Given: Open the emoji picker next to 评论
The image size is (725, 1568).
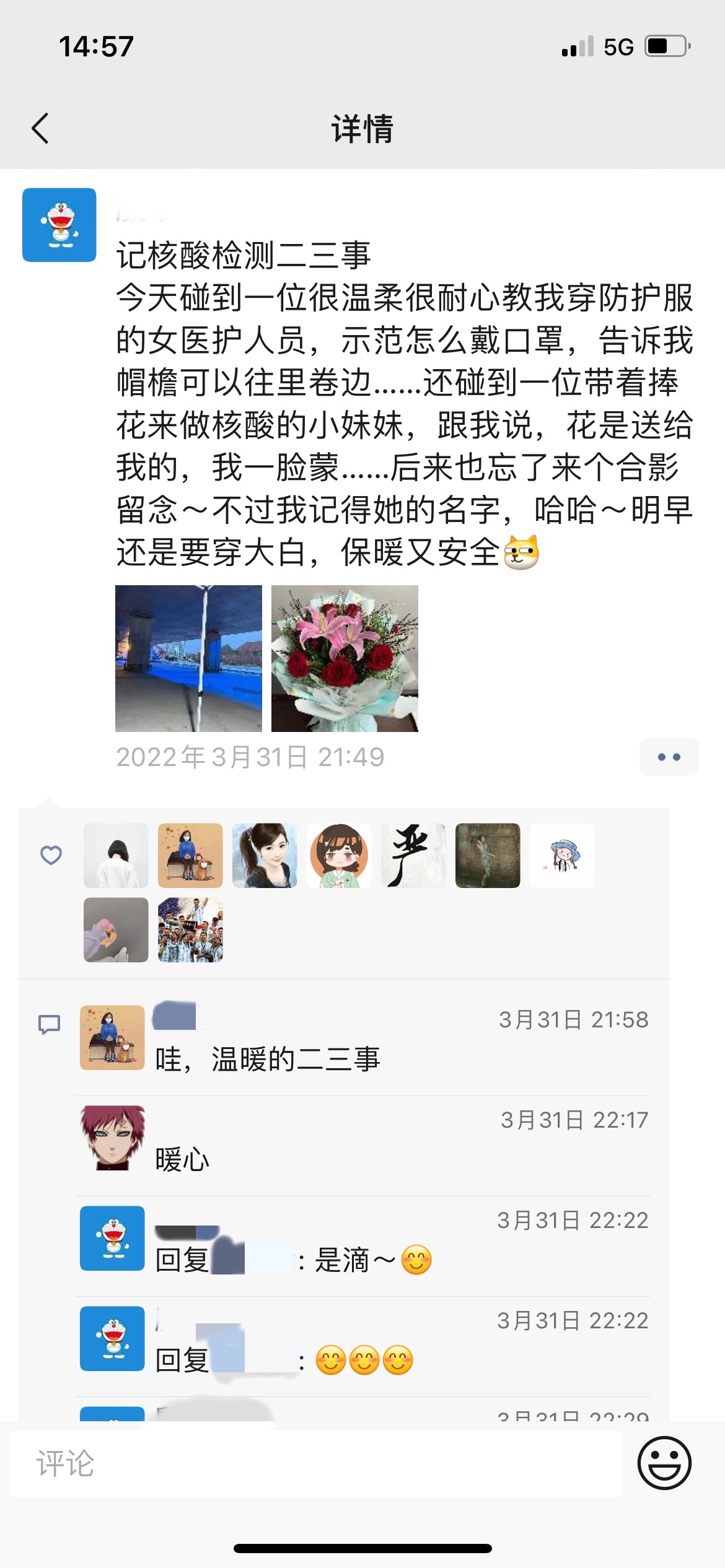Looking at the screenshot, I should pyautogui.click(x=664, y=1463).
